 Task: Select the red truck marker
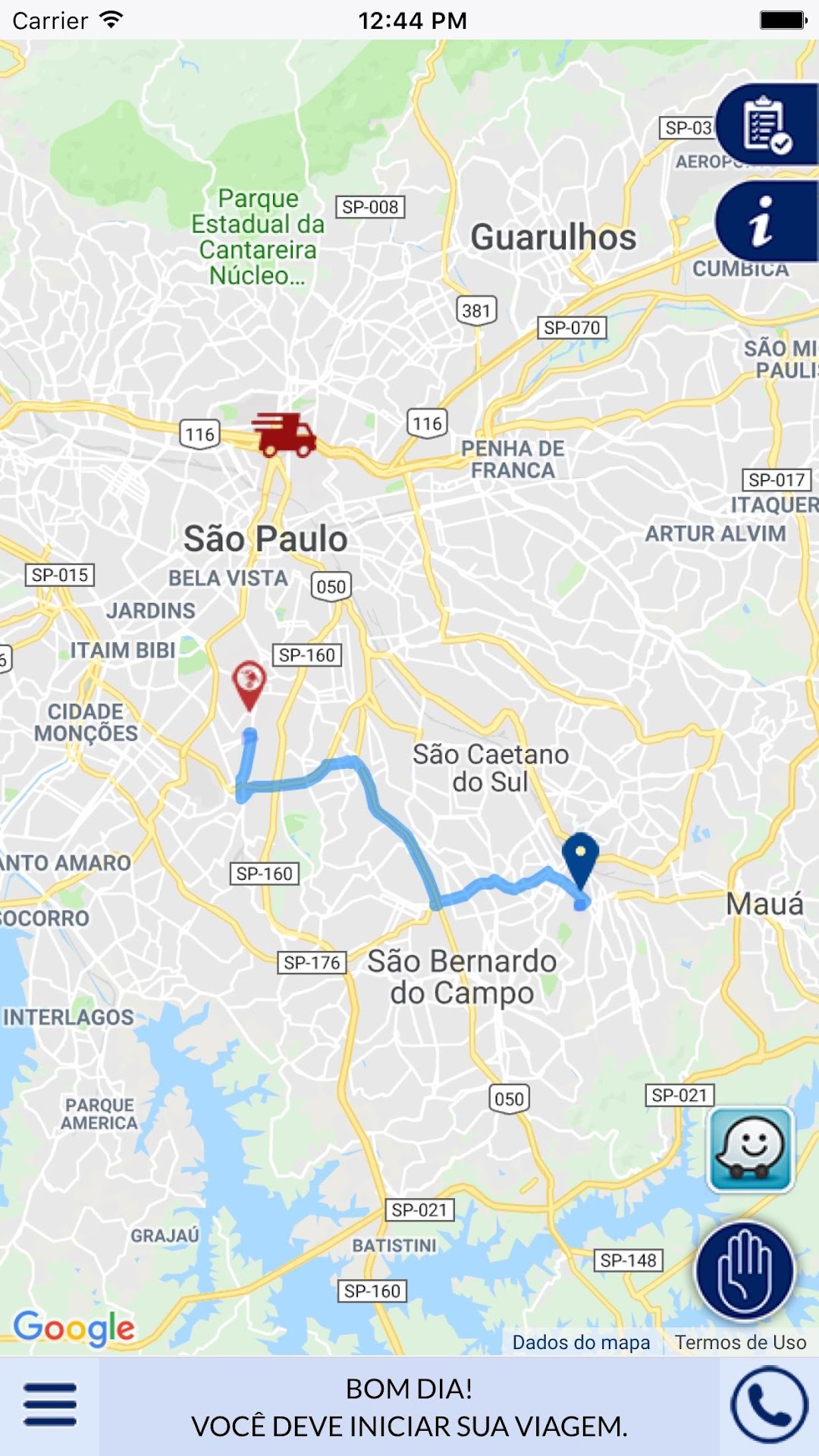(x=284, y=435)
